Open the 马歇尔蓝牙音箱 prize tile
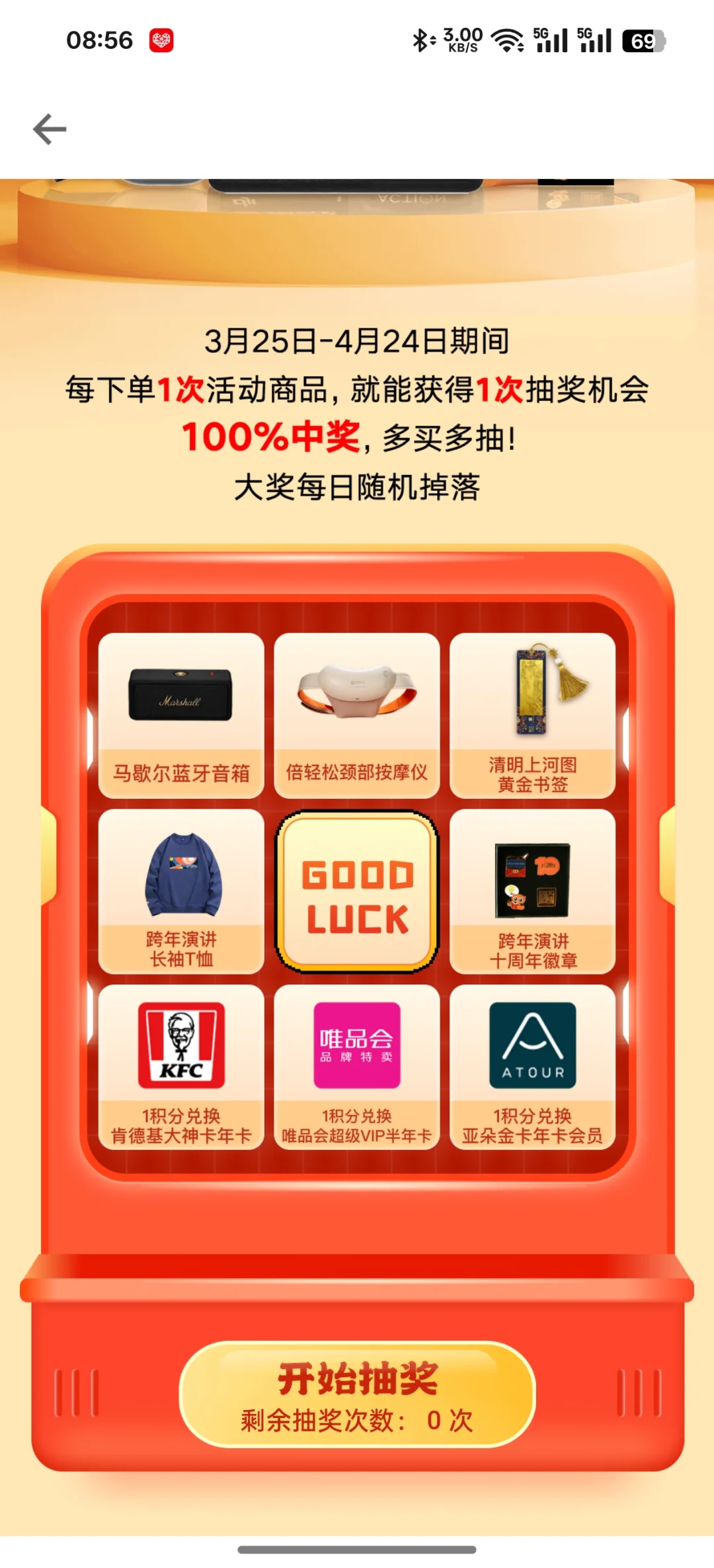Screen dimensions: 714x1568 181,716
